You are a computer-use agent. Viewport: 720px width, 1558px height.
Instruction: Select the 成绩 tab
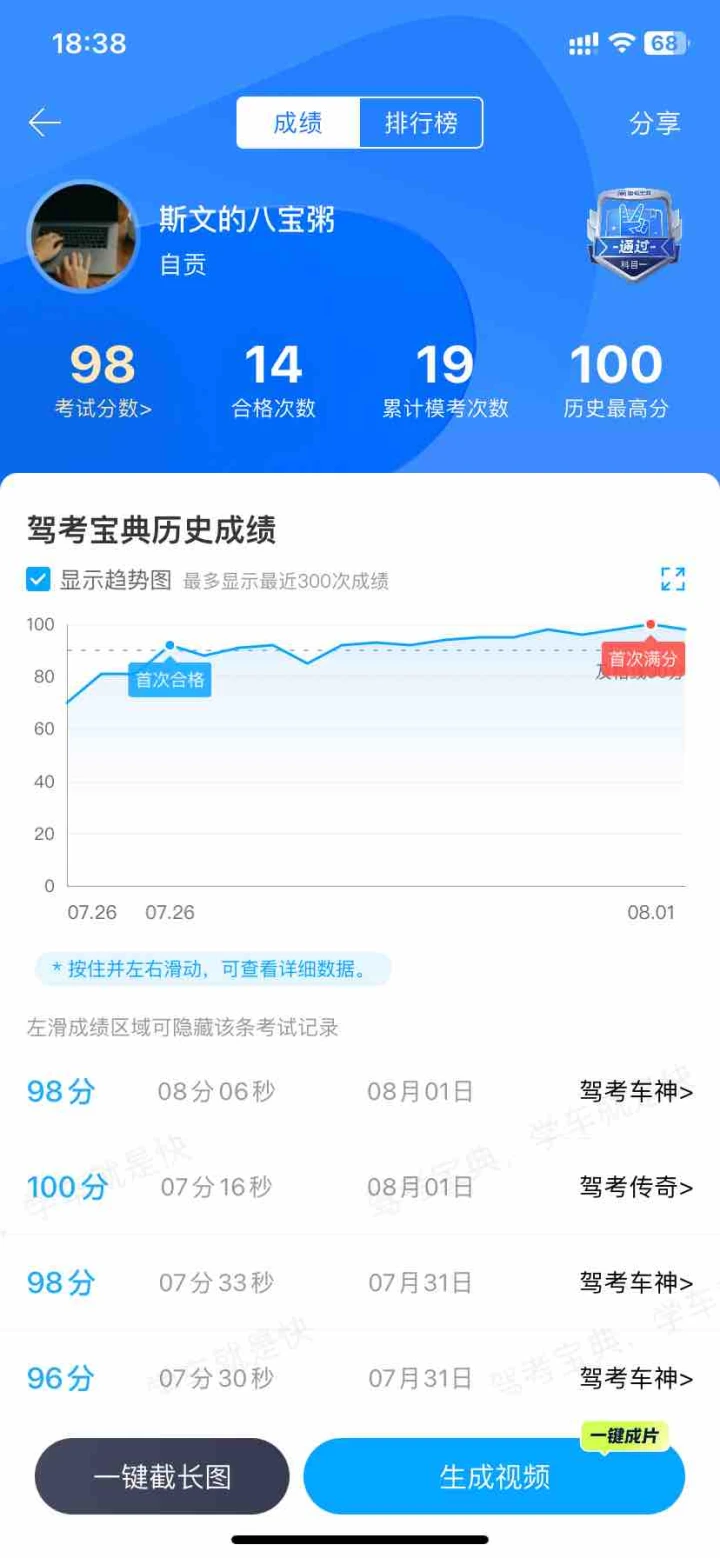click(298, 123)
